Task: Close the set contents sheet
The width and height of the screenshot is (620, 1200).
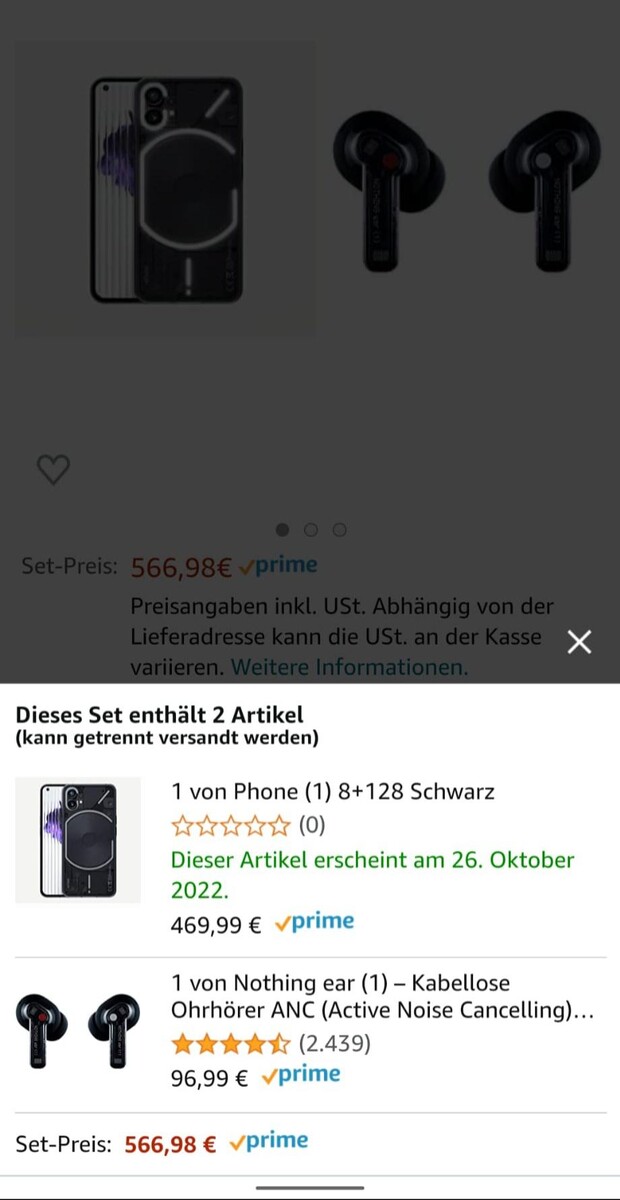Action: click(579, 642)
